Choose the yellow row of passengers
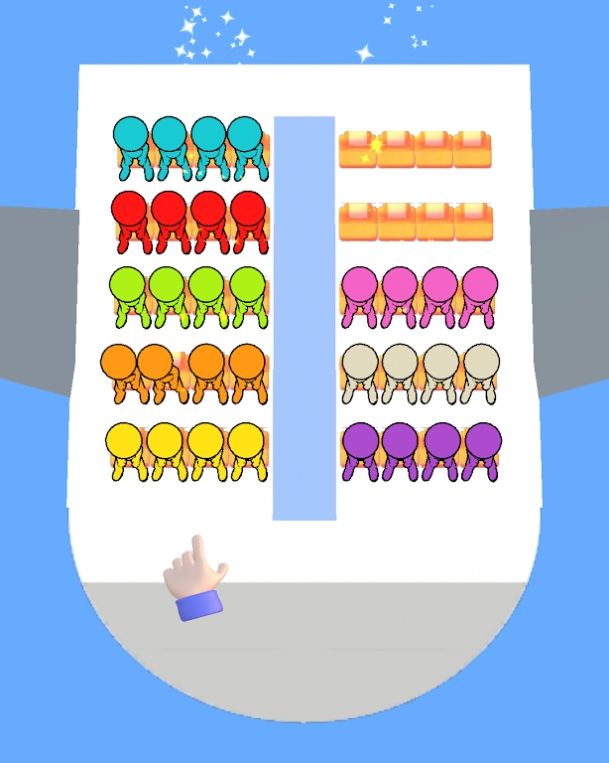The width and height of the screenshot is (609, 763). (x=187, y=450)
